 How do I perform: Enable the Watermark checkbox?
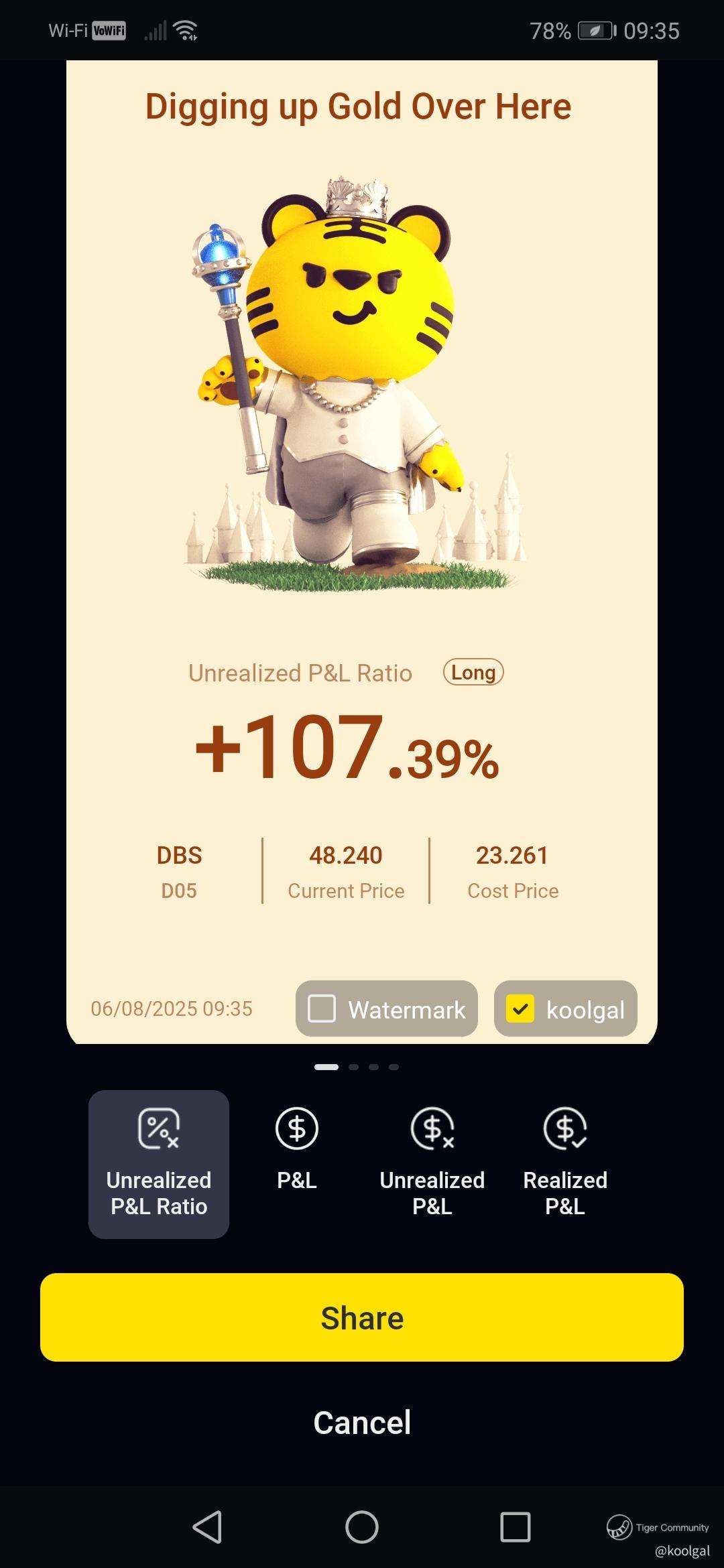(322, 1008)
